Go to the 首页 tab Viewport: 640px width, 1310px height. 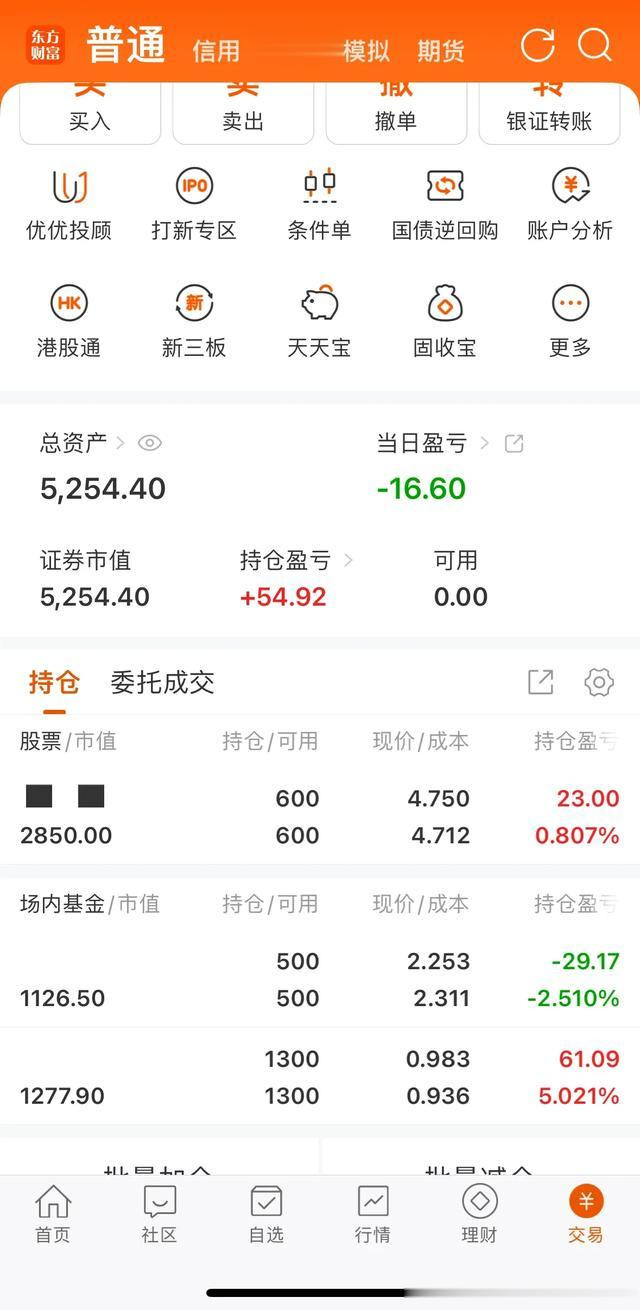pyautogui.click(x=53, y=1214)
